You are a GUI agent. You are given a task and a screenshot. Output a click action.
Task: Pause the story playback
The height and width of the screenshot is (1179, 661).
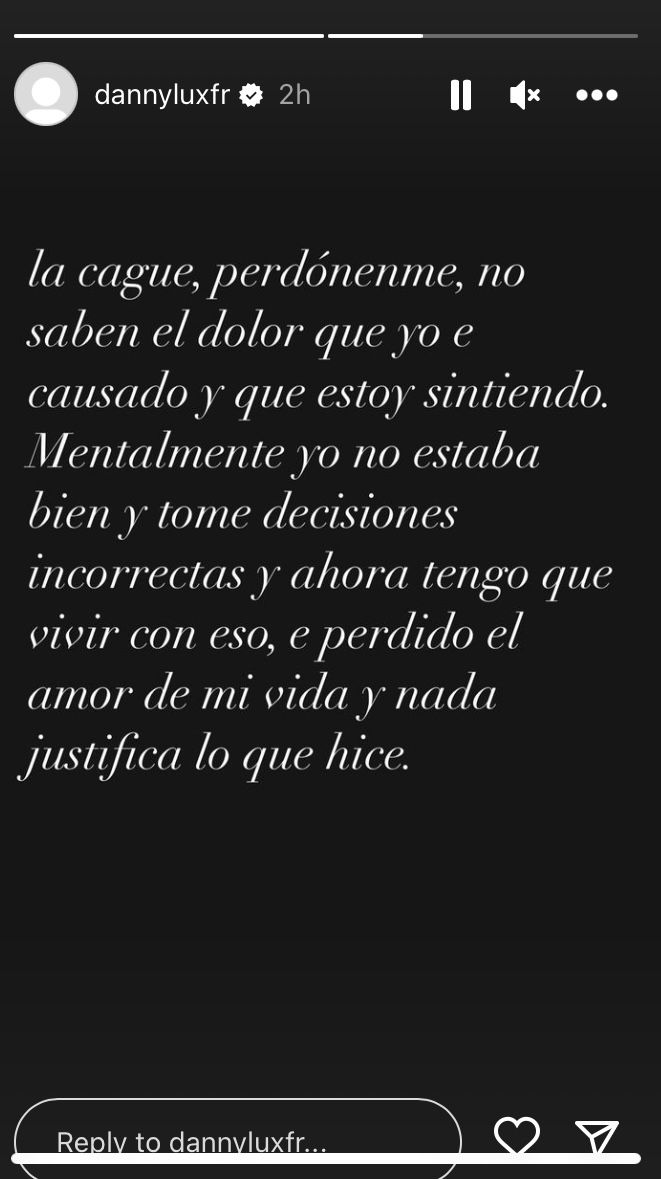pyautogui.click(x=460, y=95)
